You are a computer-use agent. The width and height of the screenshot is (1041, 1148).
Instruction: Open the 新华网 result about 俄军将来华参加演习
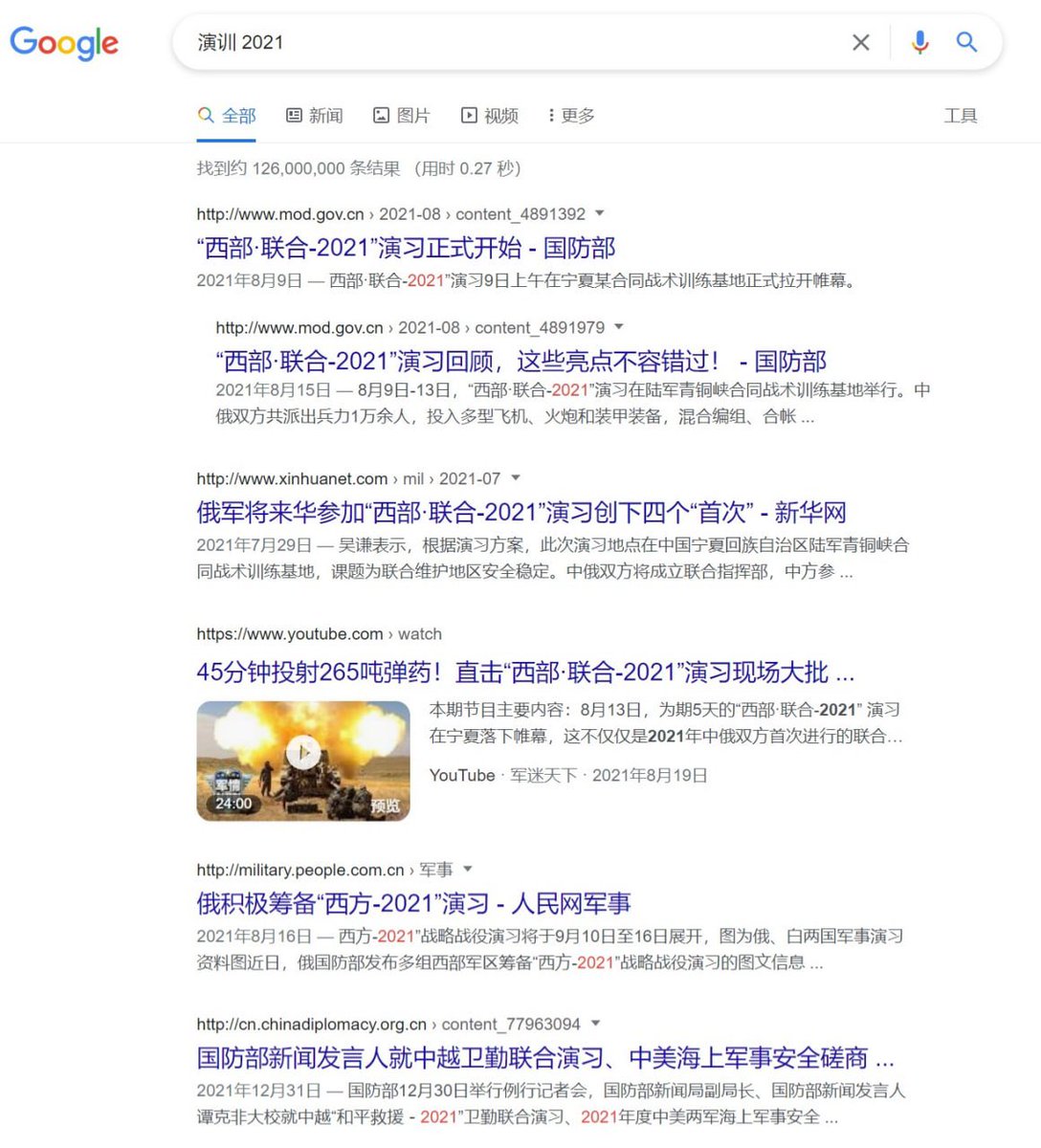521,513
